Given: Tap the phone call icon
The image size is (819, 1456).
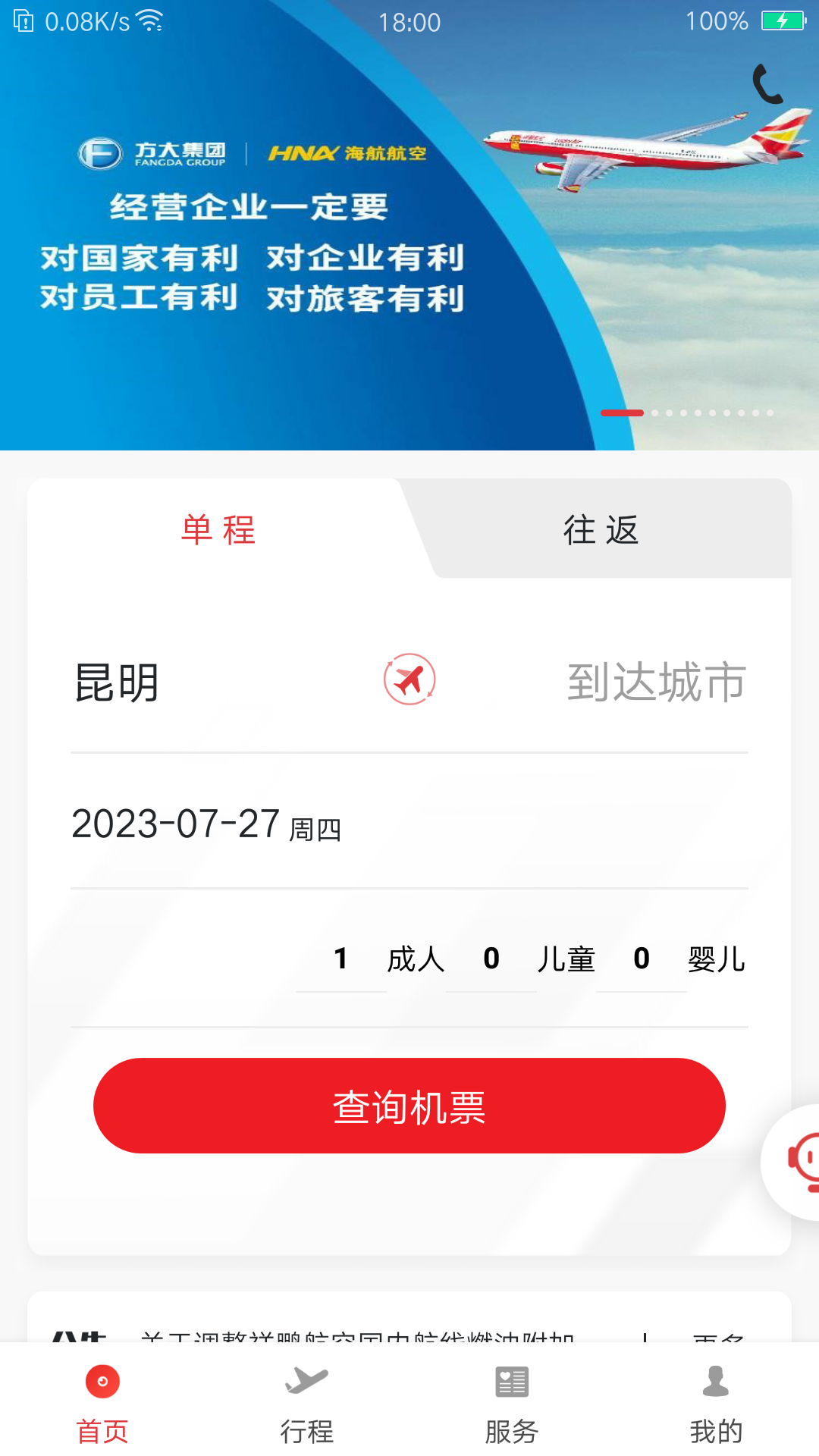Looking at the screenshot, I should 769,83.
